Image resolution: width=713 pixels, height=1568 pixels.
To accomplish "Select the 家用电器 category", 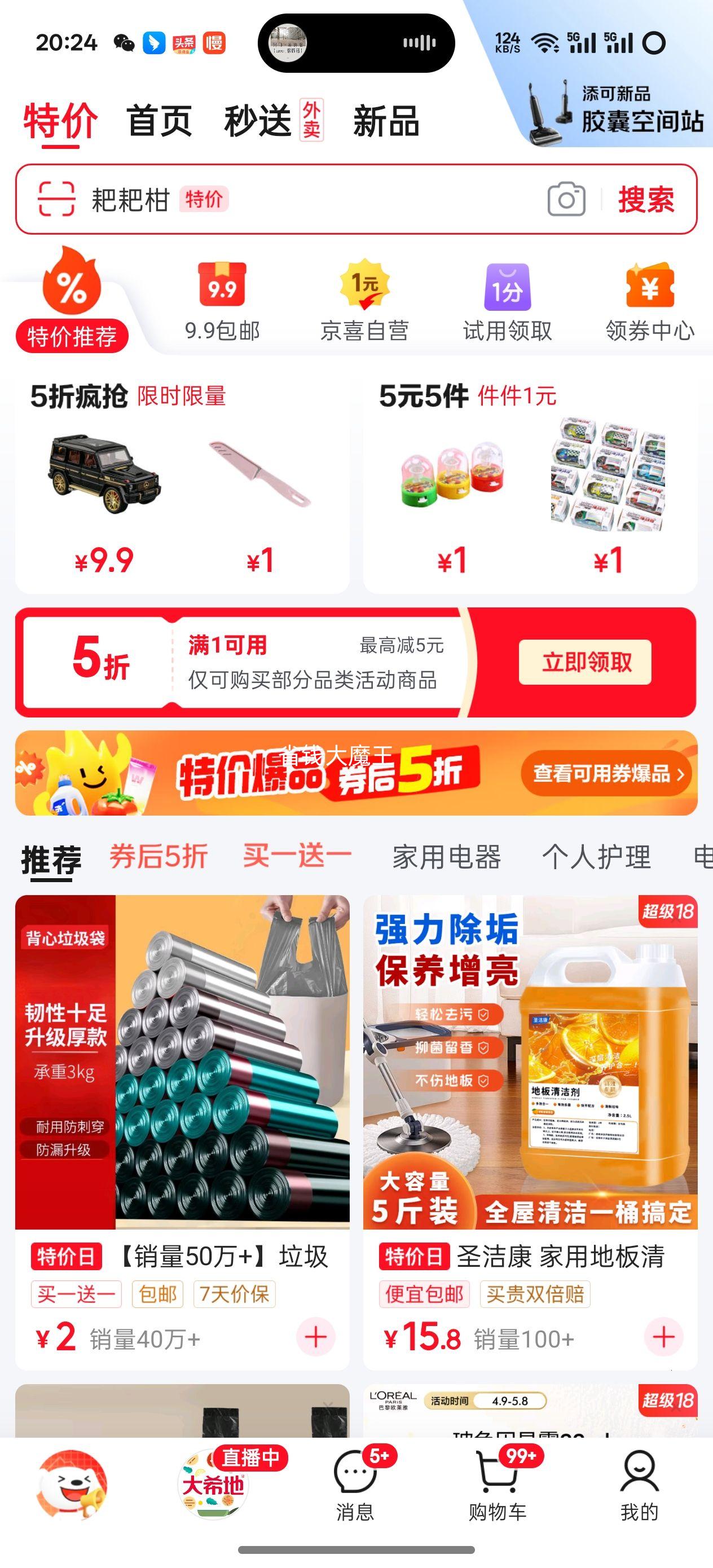I will click(448, 859).
